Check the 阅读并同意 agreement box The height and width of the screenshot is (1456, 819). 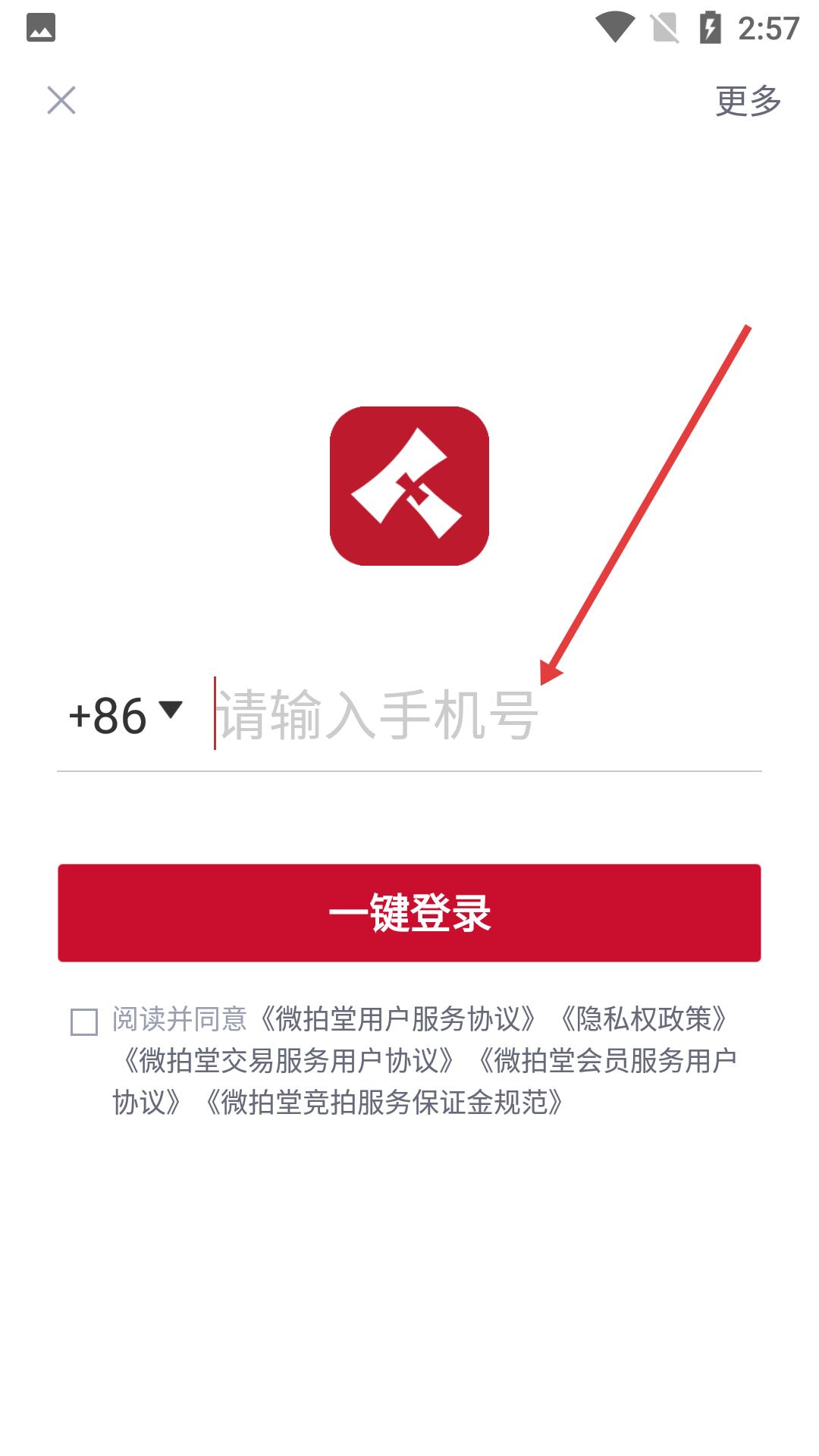[x=84, y=1021]
